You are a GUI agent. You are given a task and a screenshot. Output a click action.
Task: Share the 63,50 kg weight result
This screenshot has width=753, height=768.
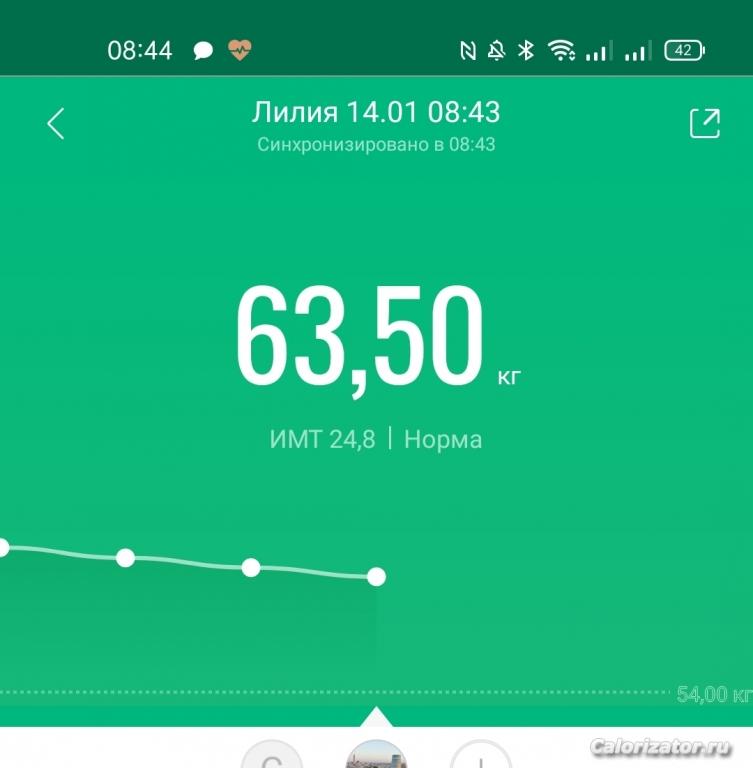tap(704, 123)
